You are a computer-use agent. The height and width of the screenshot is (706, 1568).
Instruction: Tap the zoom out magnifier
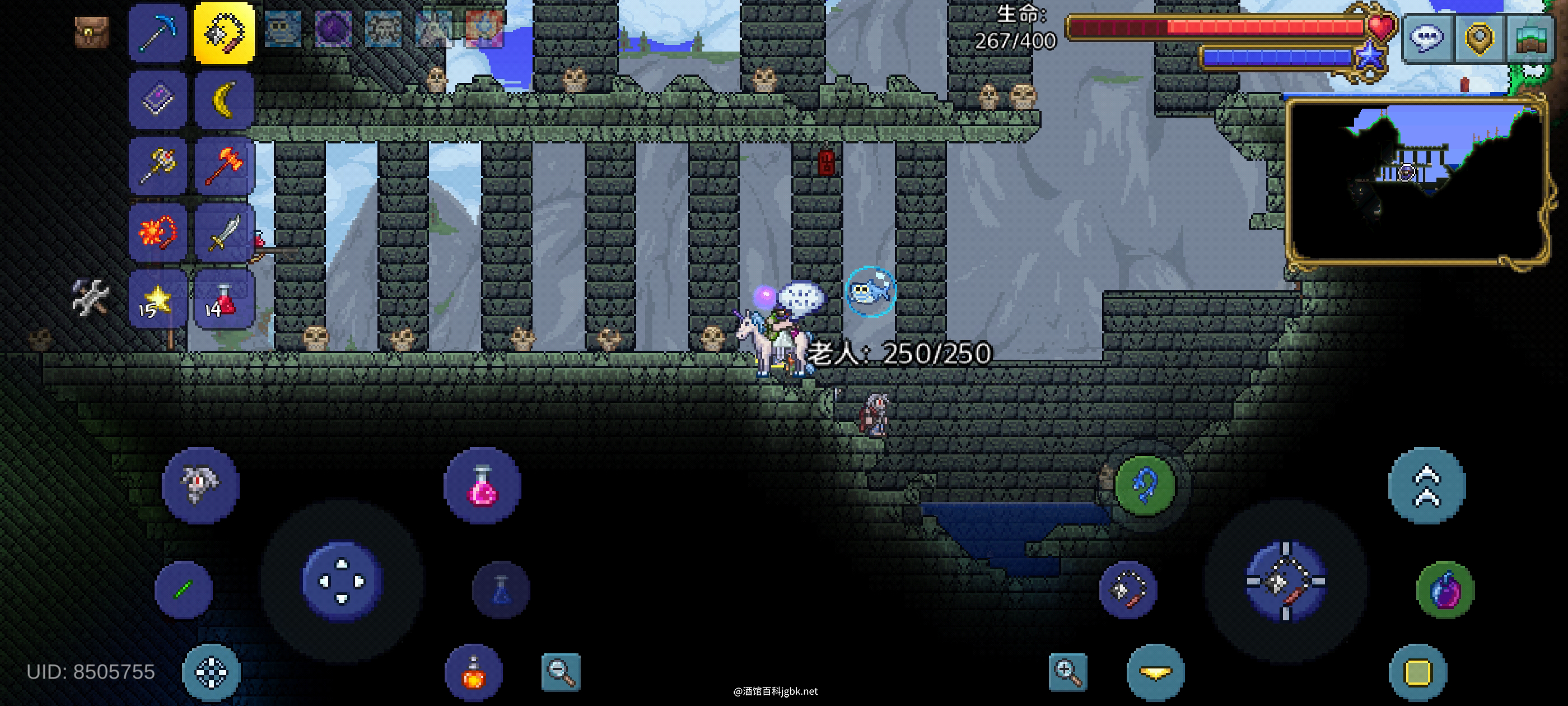(x=561, y=672)
